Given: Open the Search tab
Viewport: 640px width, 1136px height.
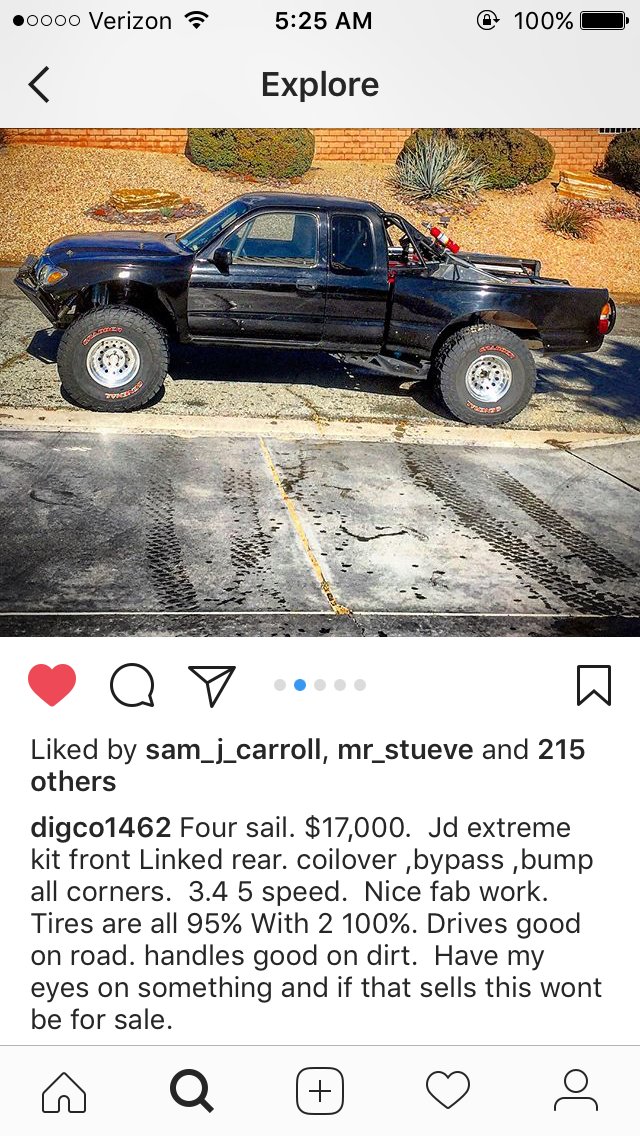Looking at the screenshot, I should click(x=191, y=1091).
